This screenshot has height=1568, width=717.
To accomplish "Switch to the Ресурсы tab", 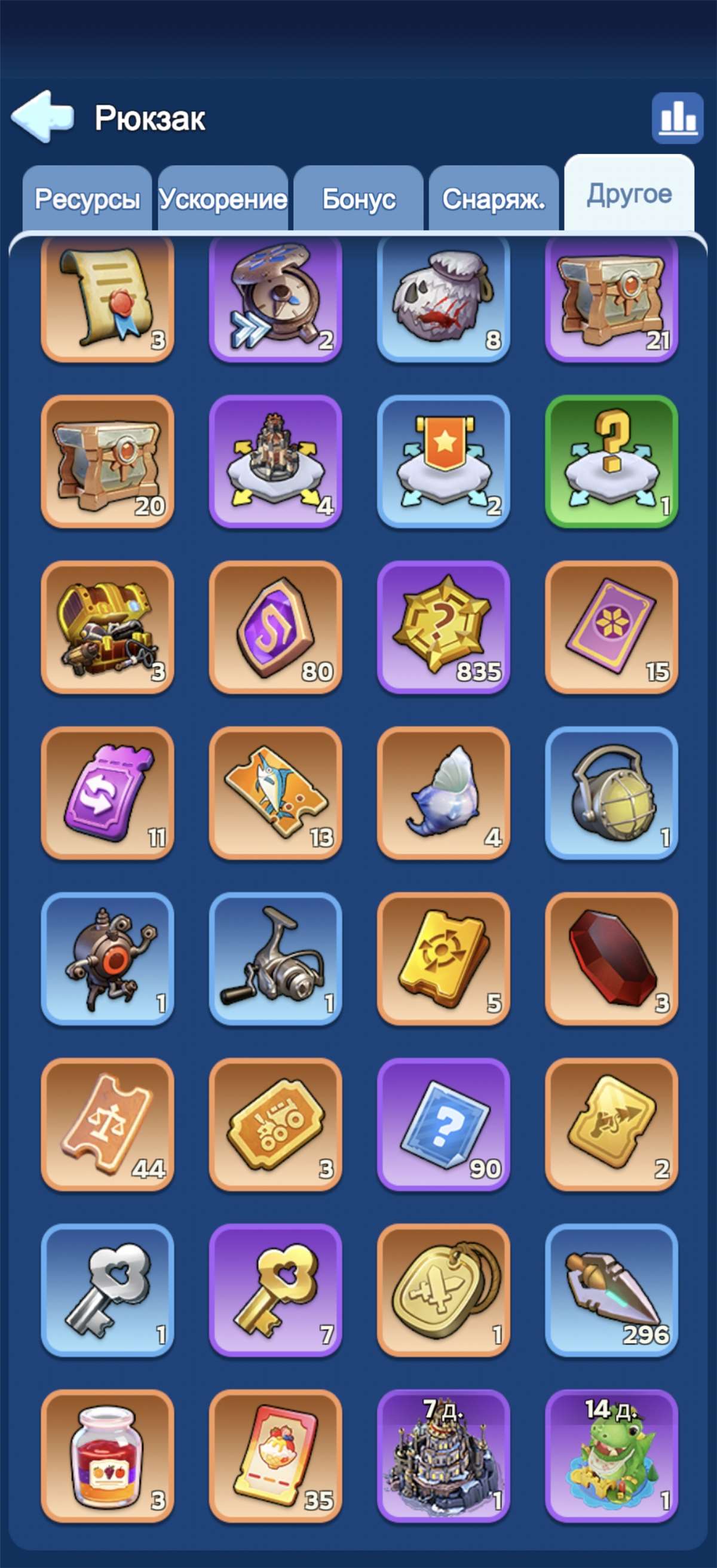I will (x=87, y=199).
